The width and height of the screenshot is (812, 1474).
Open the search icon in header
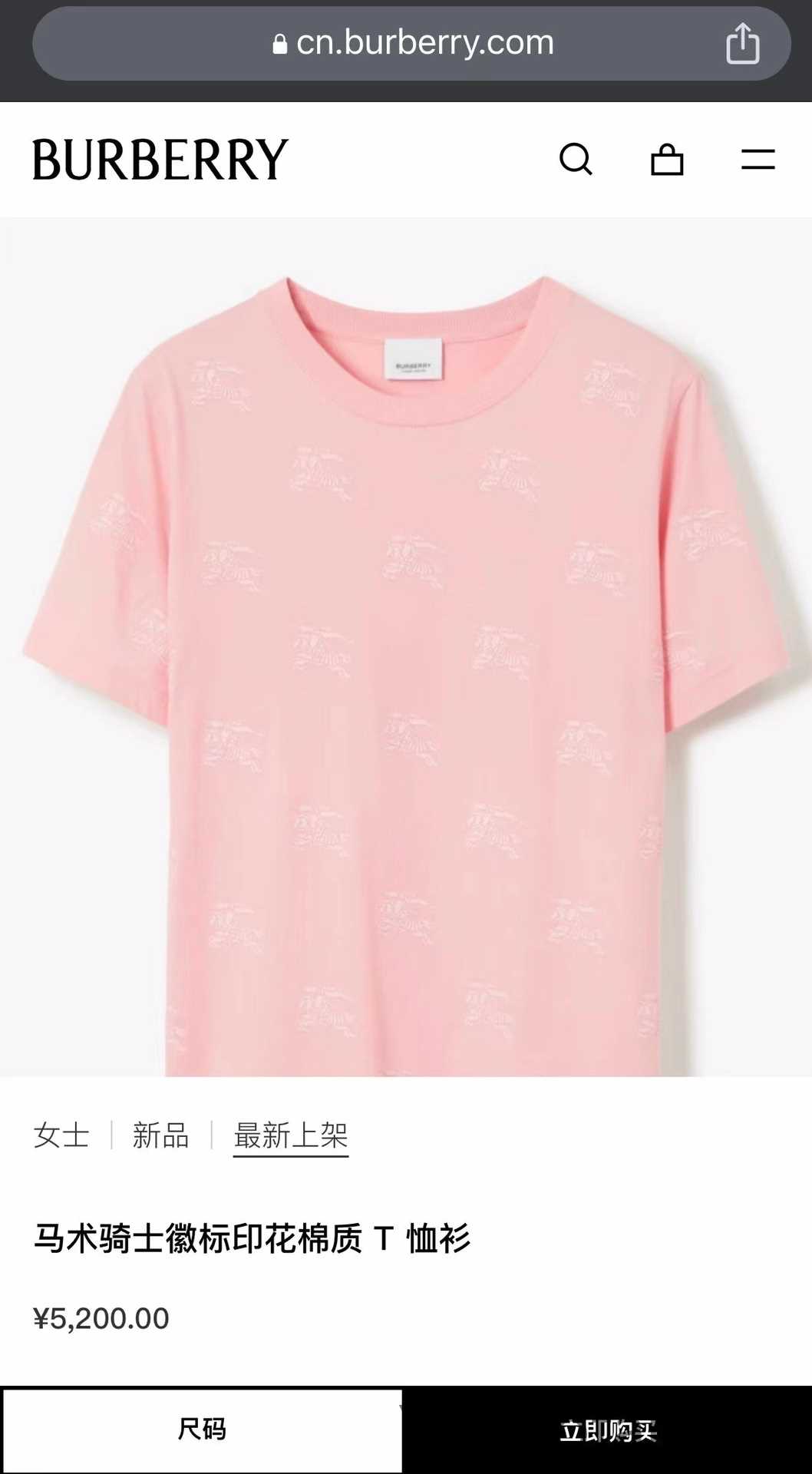coord(576,160)
